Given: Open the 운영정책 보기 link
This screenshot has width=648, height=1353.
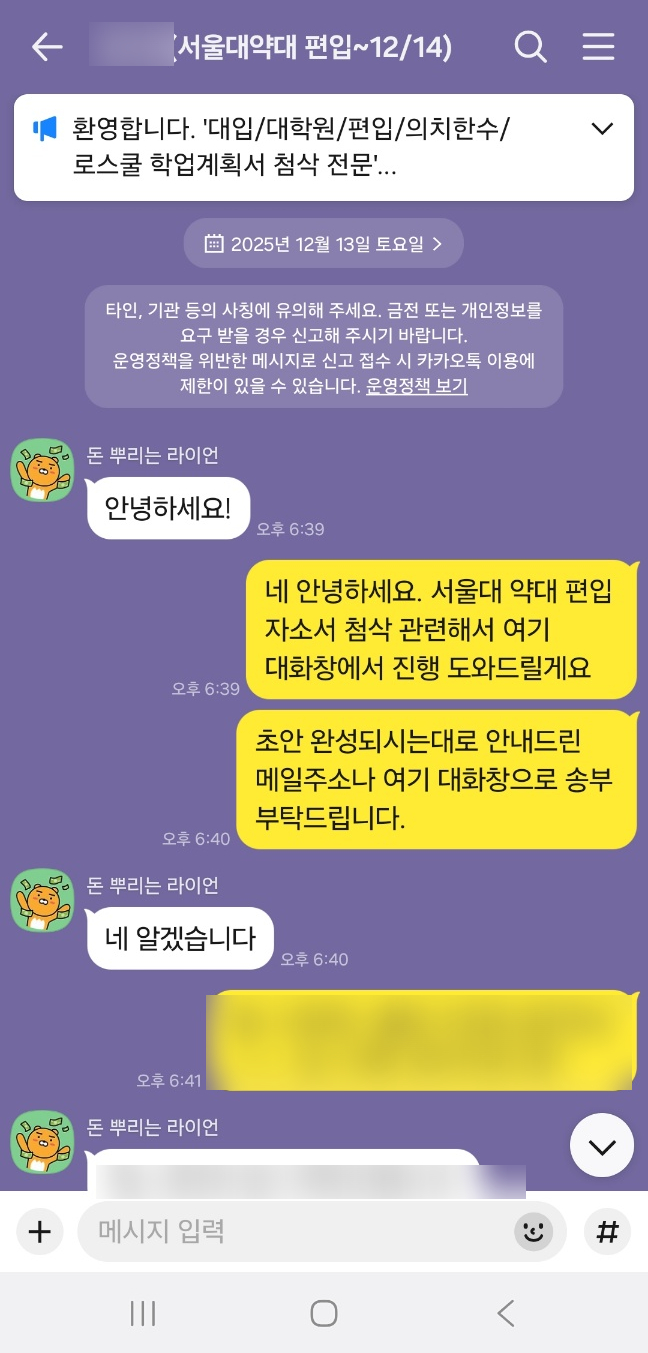Looking at the screenshot, I should [x=417, y=386].
